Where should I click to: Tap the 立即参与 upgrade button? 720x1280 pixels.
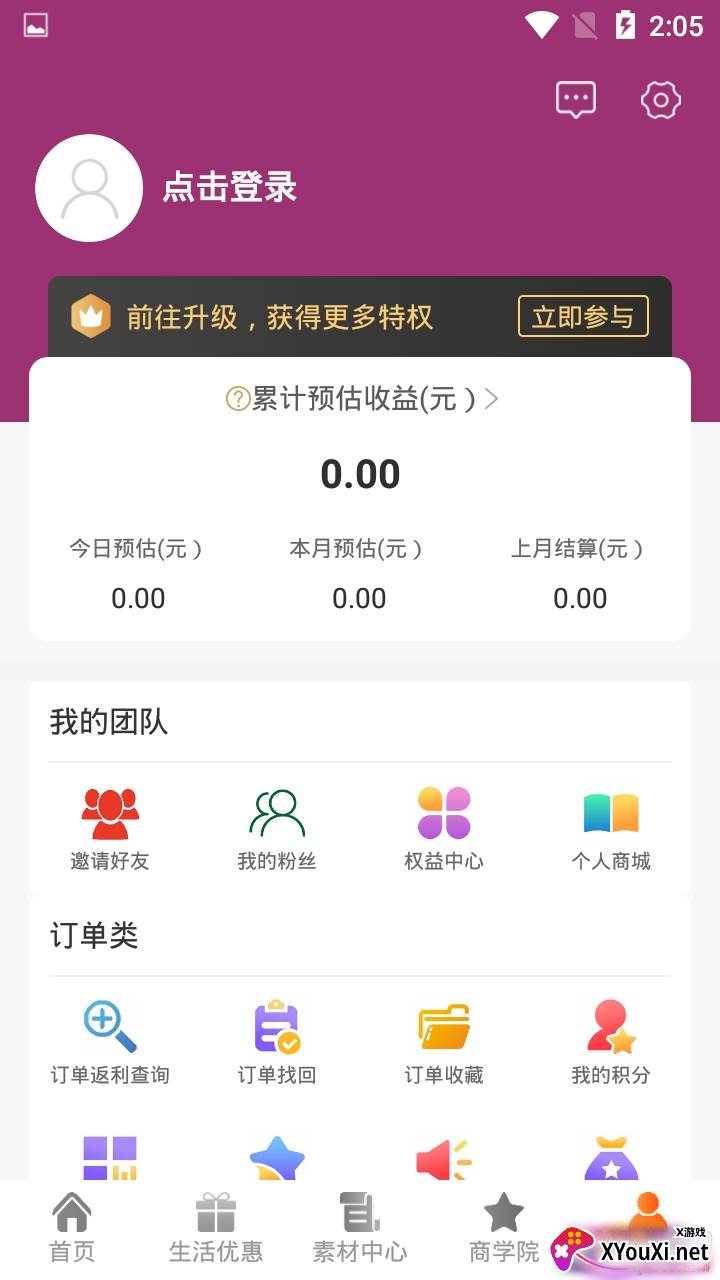tap(583, 317)
